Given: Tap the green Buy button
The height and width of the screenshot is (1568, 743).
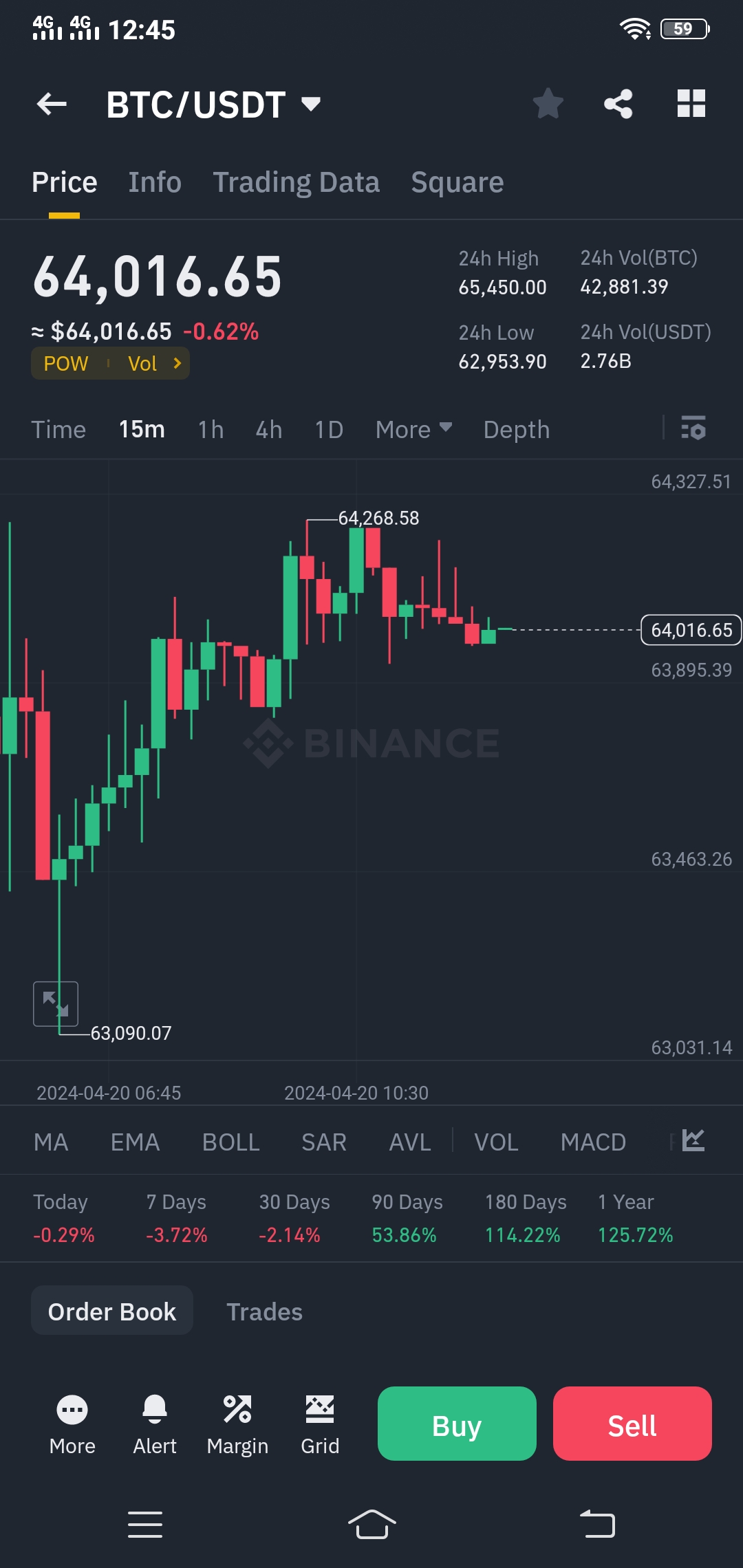Looking at the screenshot, I should (457, 1424).
